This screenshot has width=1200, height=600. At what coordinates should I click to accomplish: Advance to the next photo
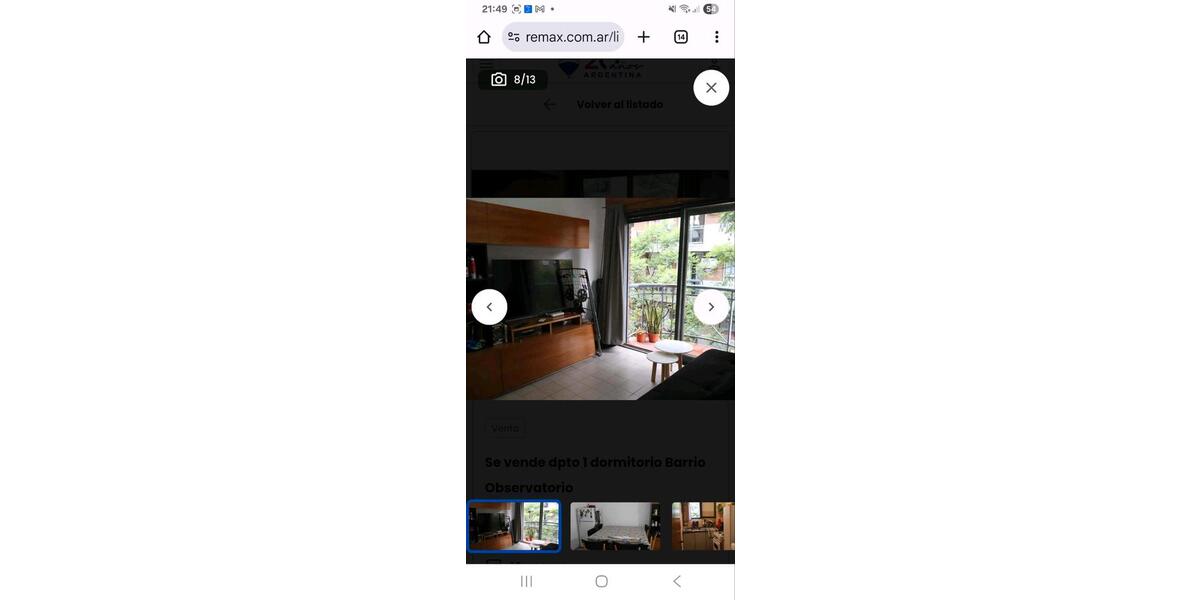(x=711, y=307)
